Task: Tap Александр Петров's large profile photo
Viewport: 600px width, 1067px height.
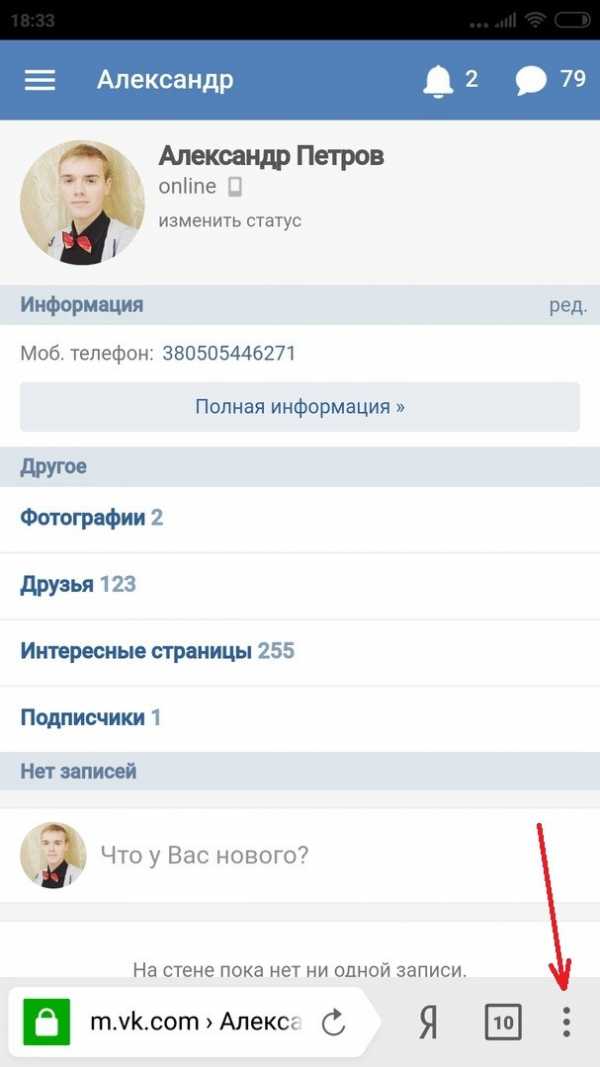Action: coord(82,201)
